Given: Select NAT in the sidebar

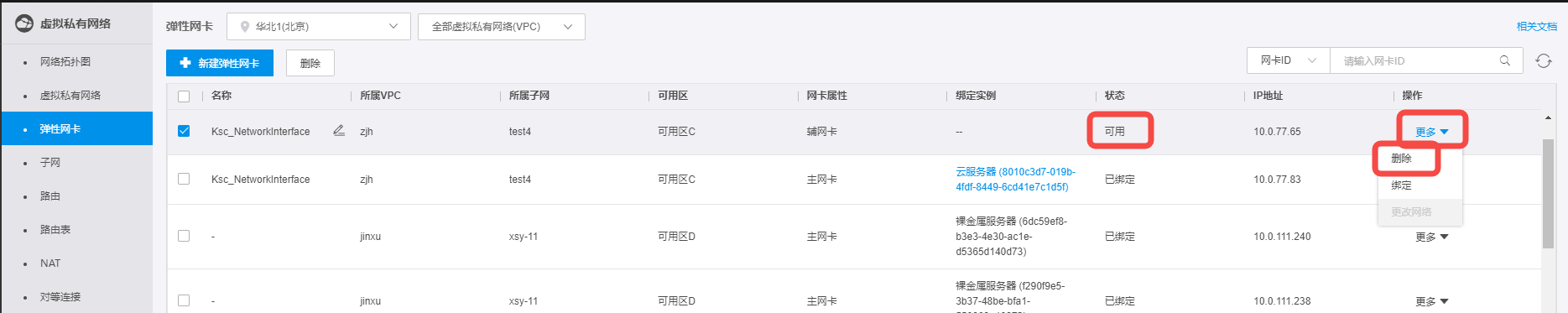Looking at the screenshot, I should coord(50,263).
